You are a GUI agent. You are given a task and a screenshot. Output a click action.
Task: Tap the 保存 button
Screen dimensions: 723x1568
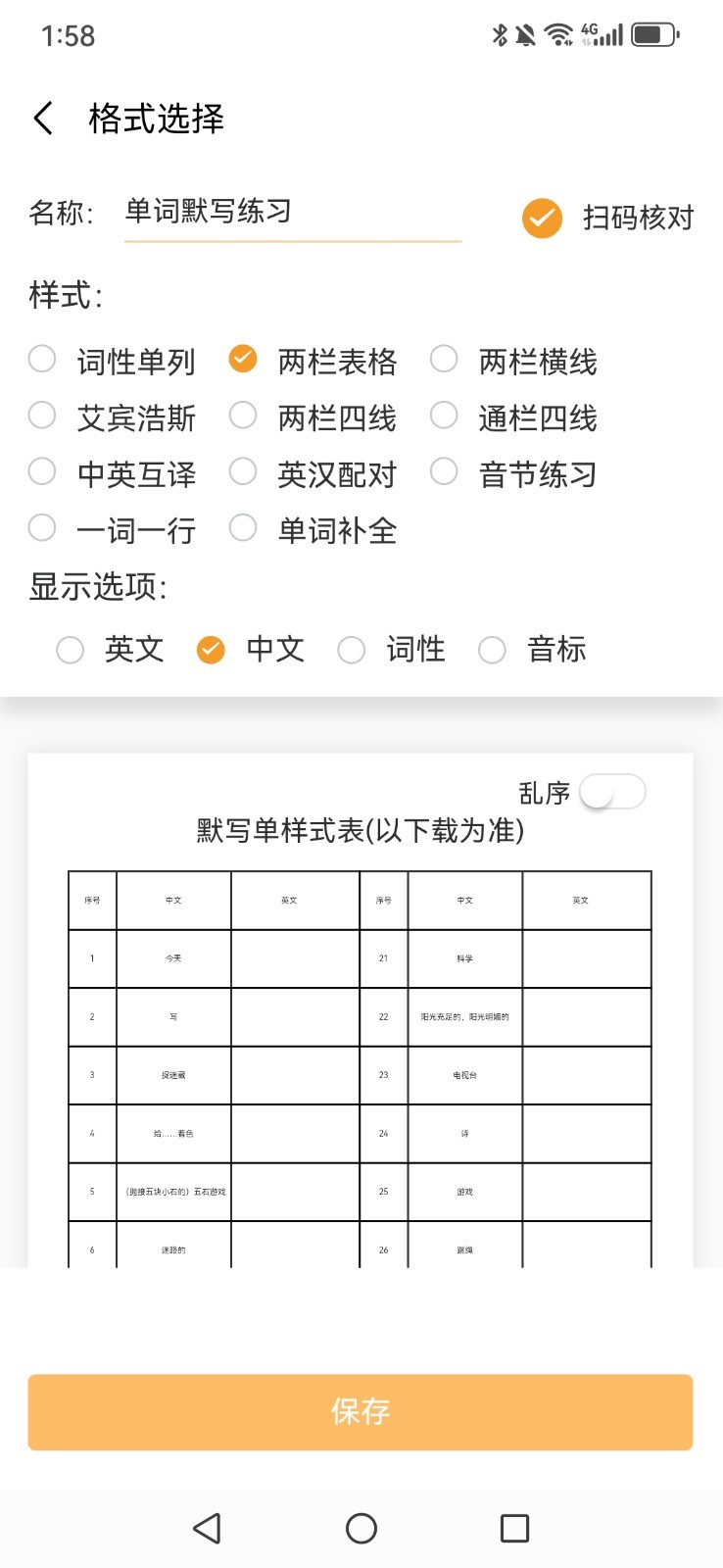pyautogui.click(x=361, y=1411)
